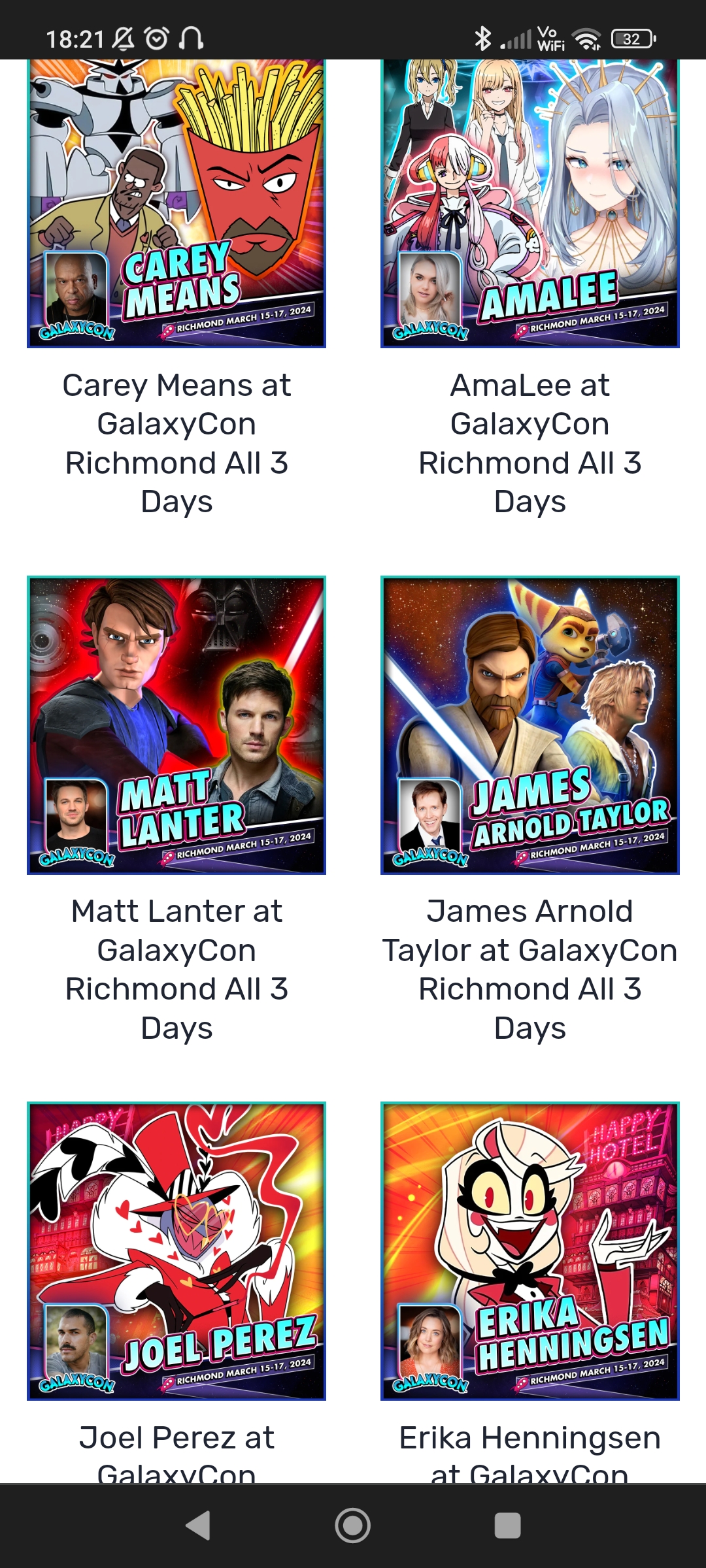This screenshot has width=706, height=1568.
Task: Go back with the system back button
Action: coord(198,1526)
